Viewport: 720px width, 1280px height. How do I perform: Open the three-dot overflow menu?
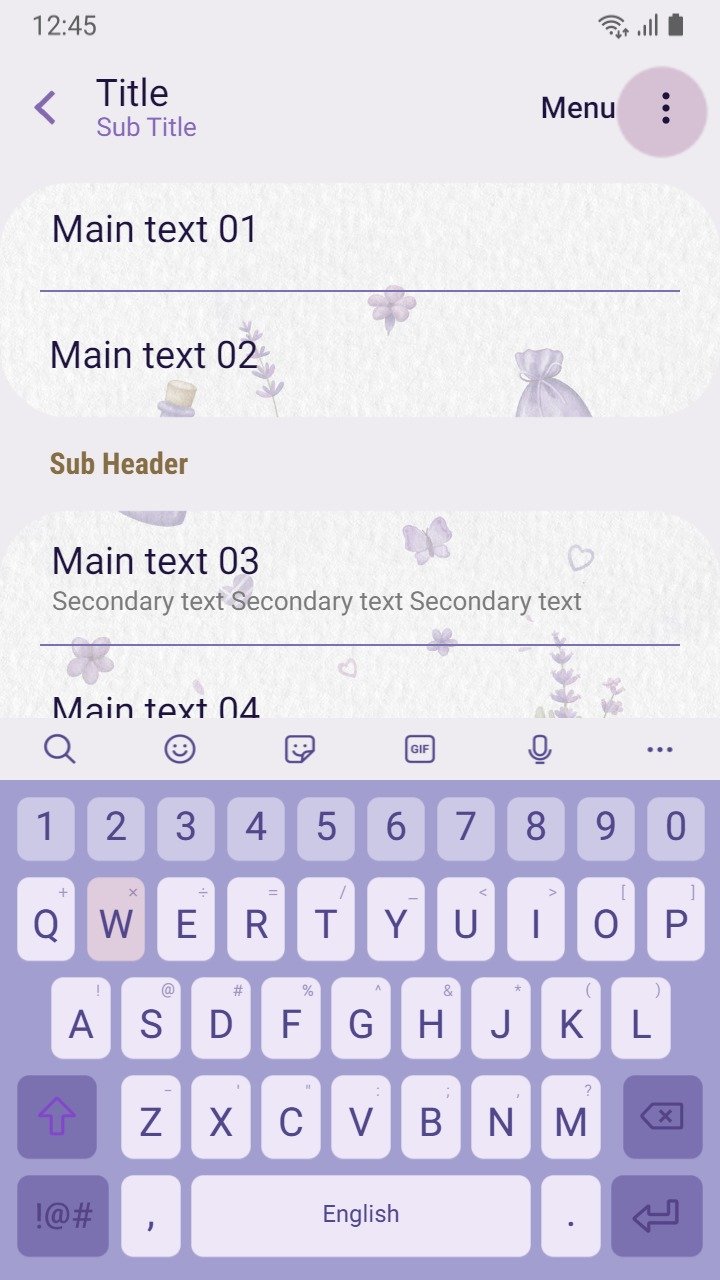665,108
